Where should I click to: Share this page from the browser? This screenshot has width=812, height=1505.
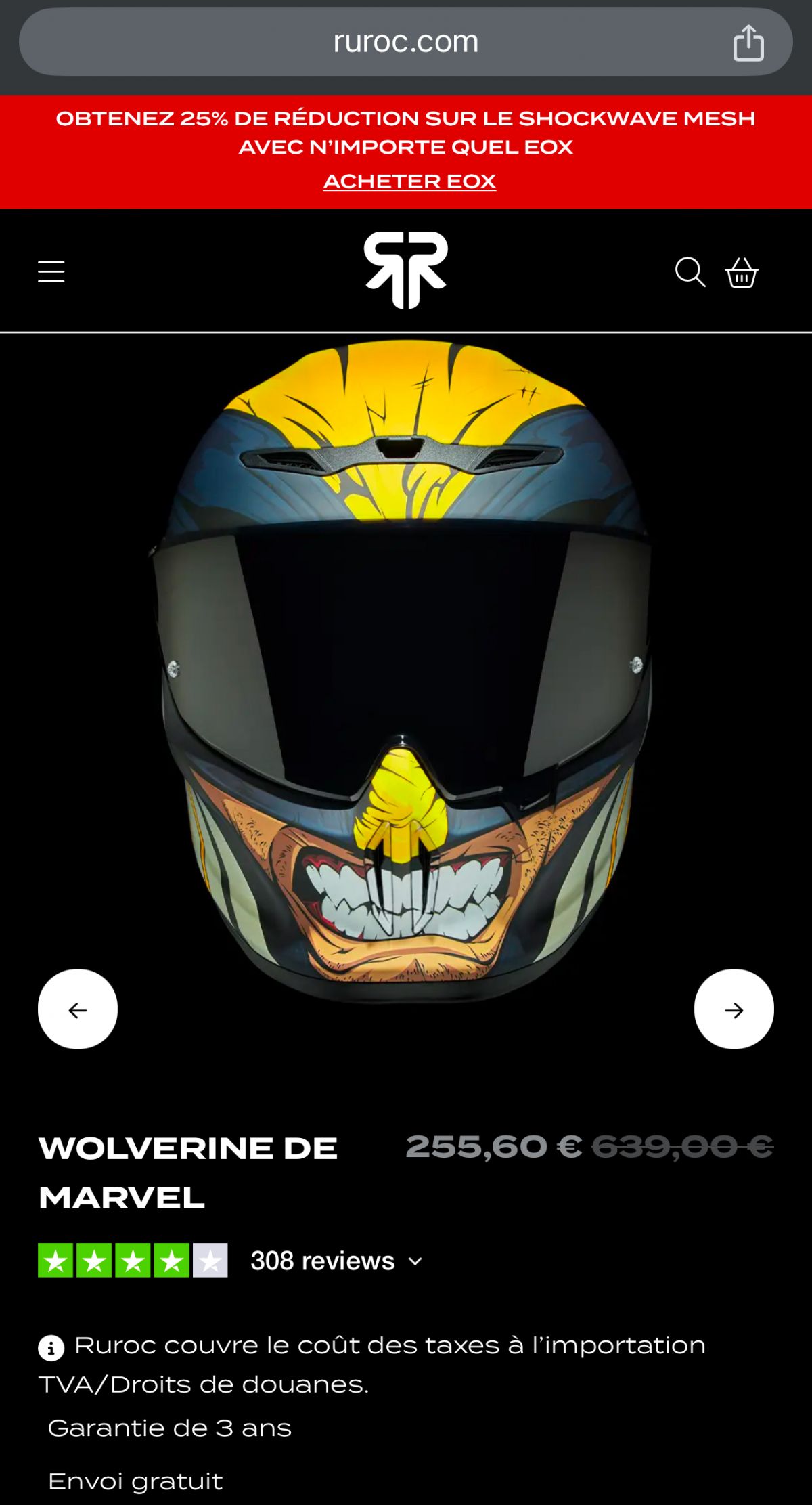pos(748,43)
